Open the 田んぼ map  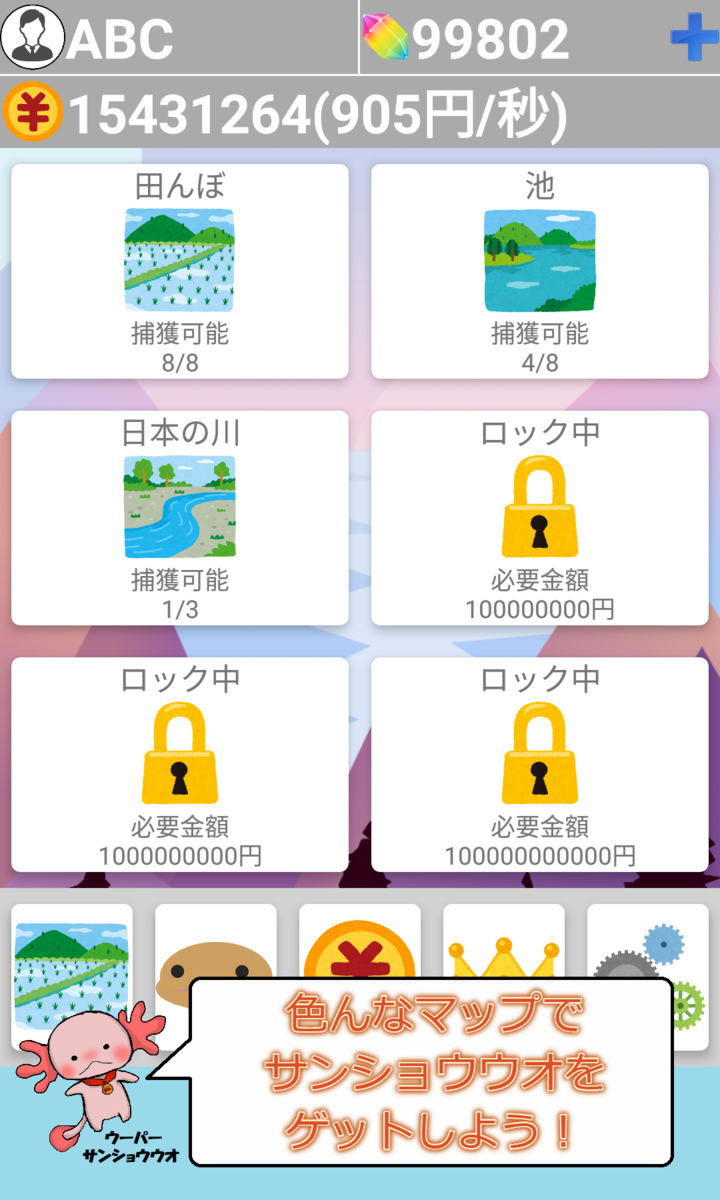tap(180, 271)
